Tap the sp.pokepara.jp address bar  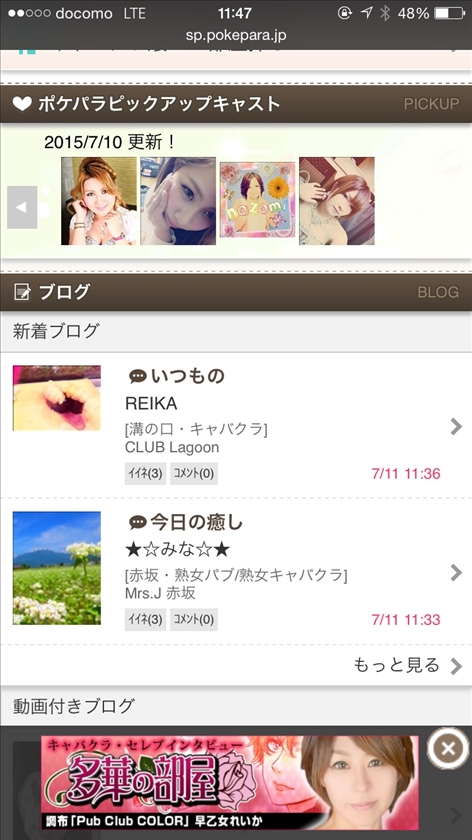236,35
